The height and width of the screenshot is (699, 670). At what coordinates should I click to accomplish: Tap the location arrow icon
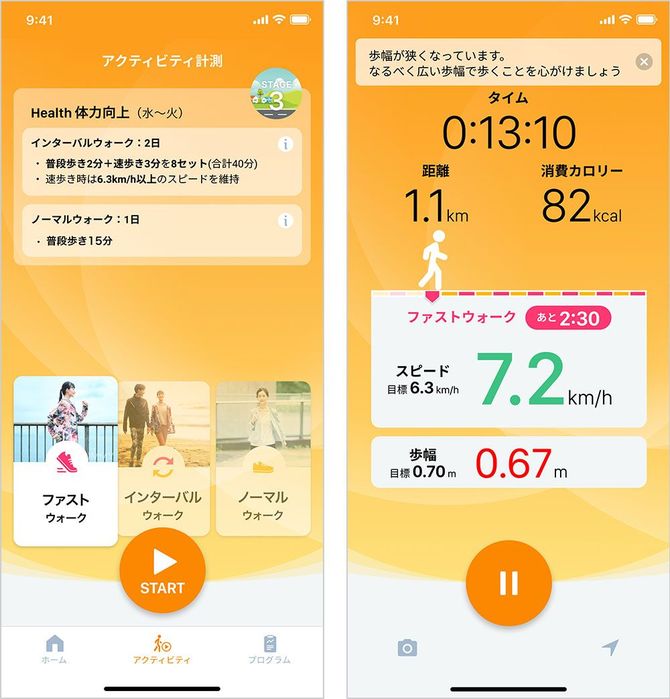(610, 648)
